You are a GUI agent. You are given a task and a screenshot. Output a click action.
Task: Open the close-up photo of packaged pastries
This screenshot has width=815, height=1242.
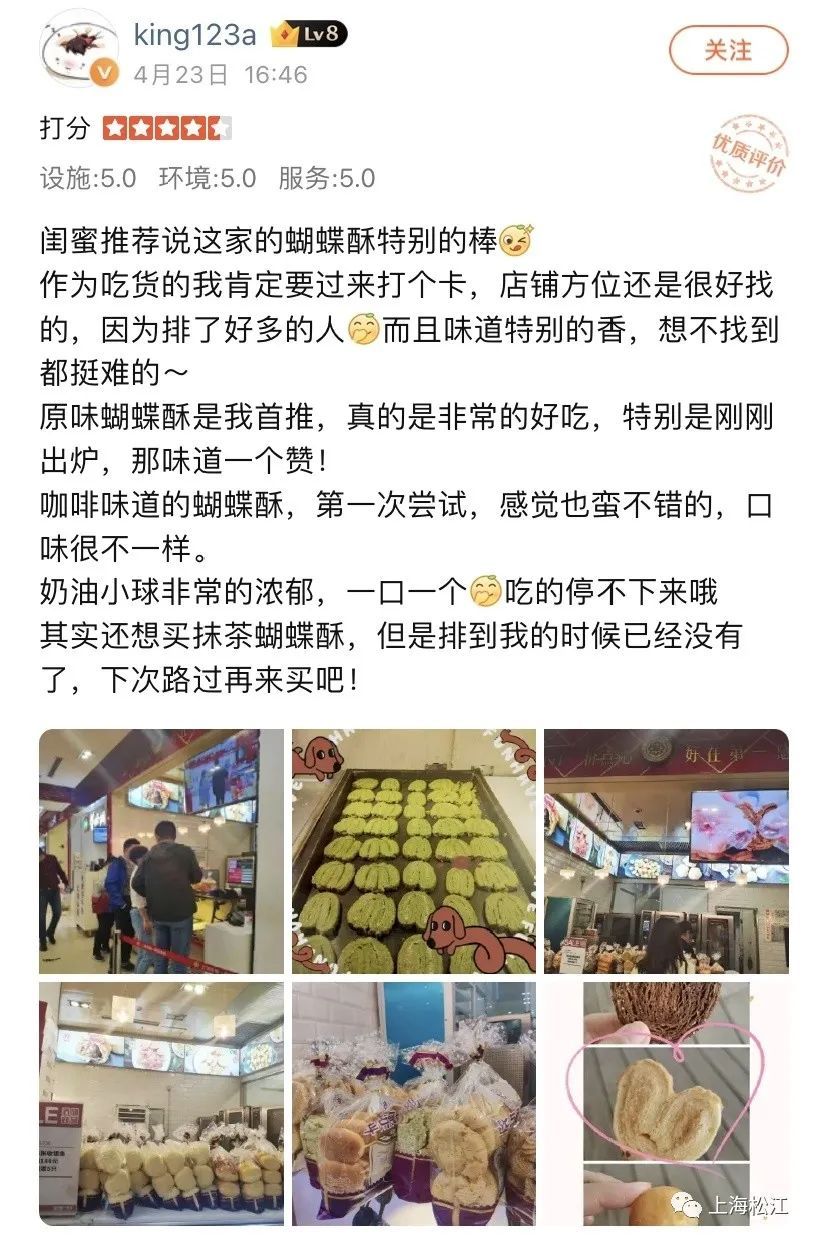coord(414,1104)
